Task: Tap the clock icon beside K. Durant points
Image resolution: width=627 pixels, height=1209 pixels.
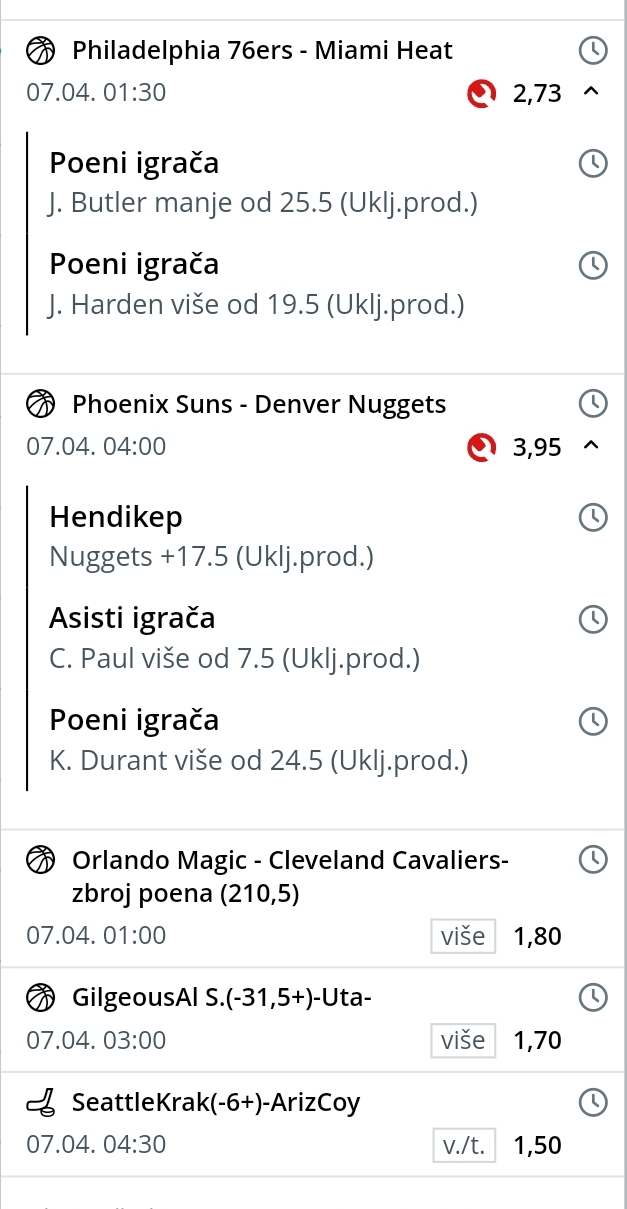Action: [594, 720]
